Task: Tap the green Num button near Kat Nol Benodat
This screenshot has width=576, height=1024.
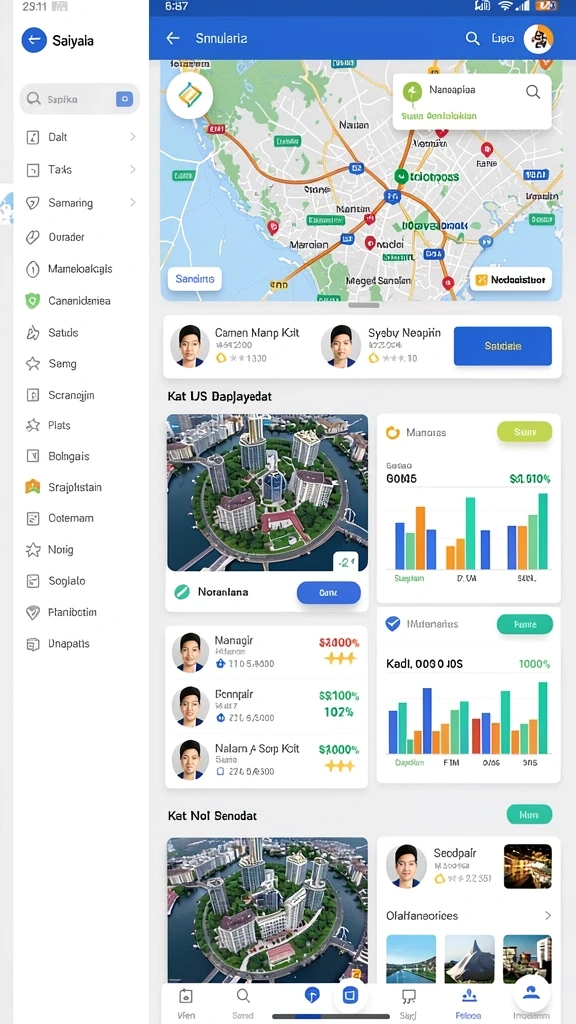Action: pos(529,814)
